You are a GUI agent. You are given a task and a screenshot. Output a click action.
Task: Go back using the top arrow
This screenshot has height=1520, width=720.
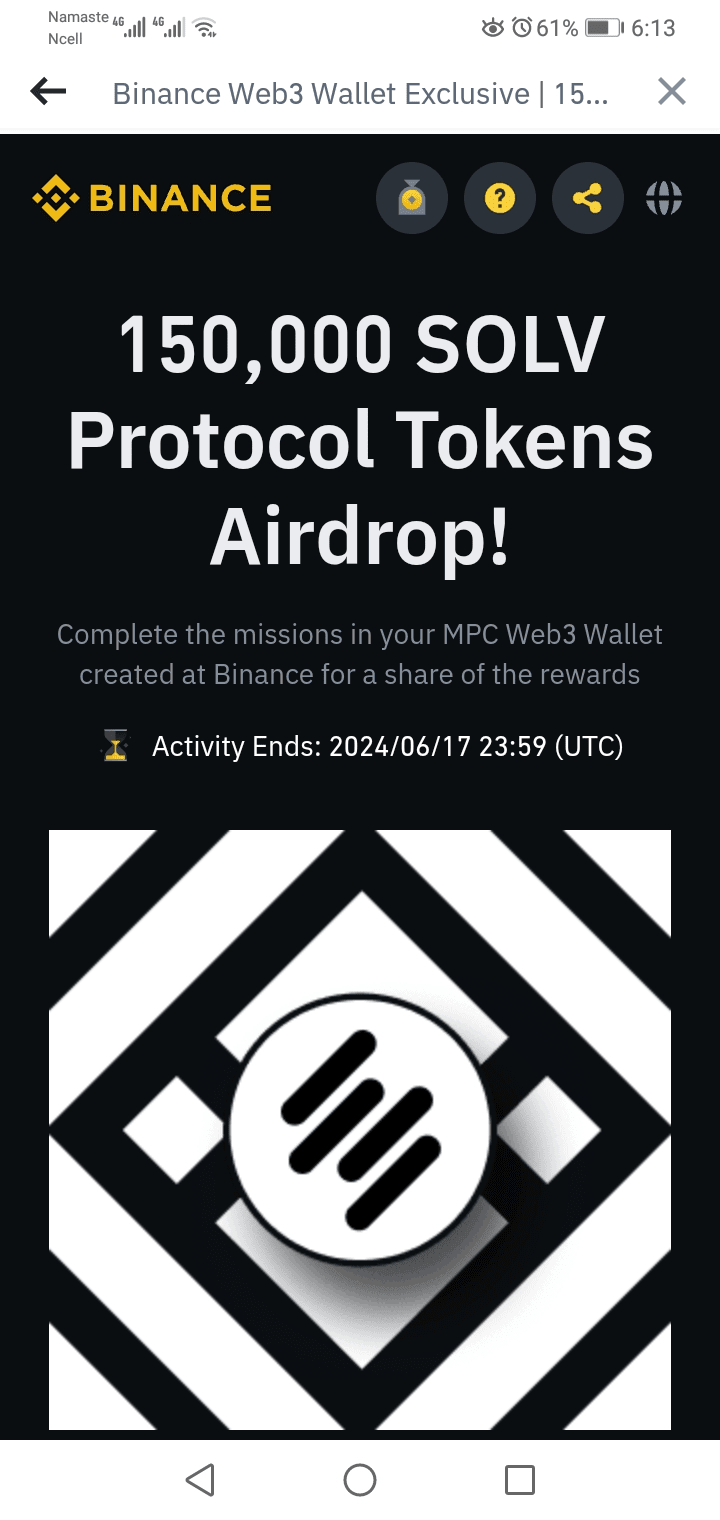pyautogui.click(x=48, y=92)
